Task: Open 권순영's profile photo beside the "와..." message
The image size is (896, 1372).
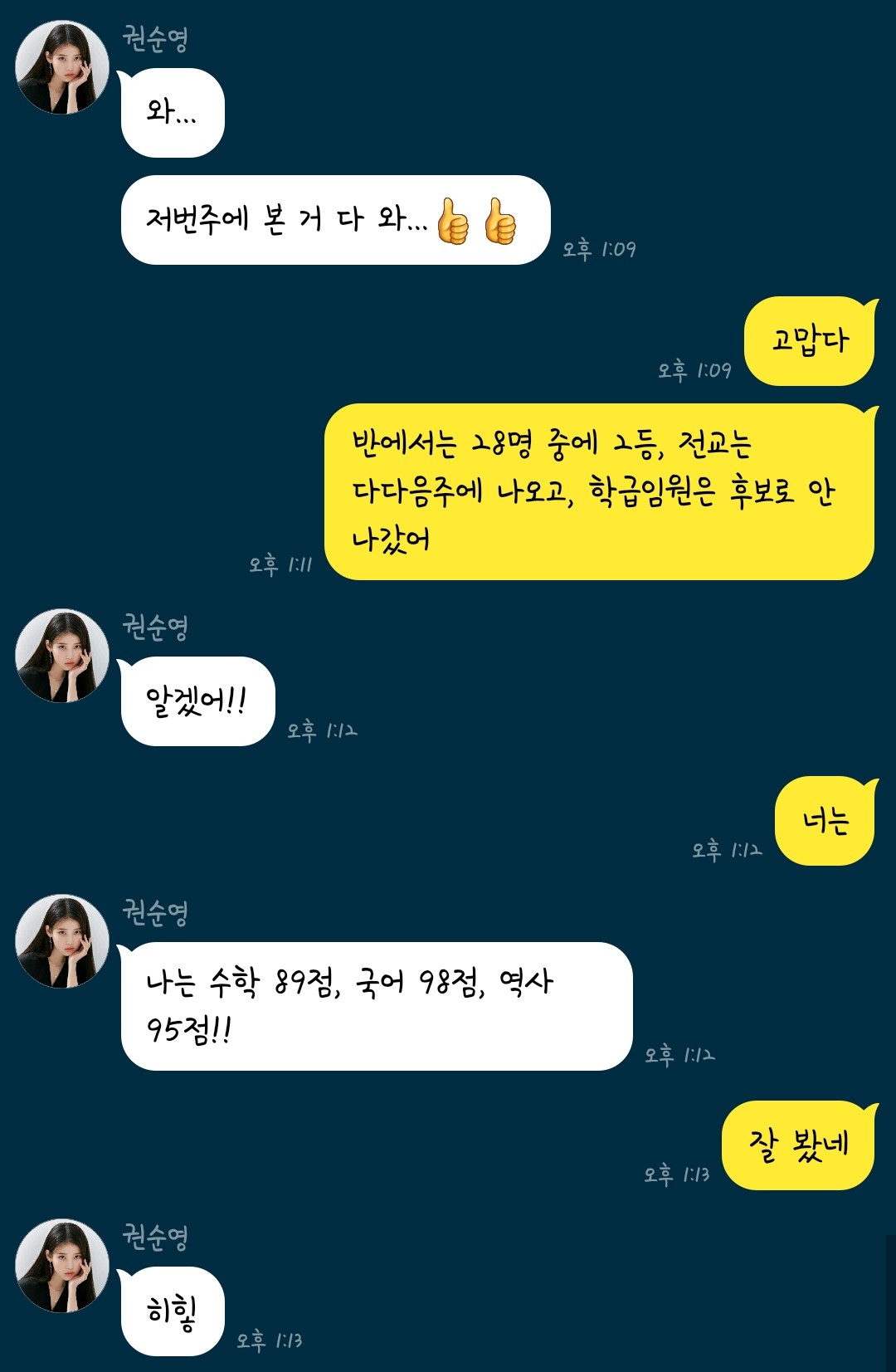Action: (x=62, y=68)
